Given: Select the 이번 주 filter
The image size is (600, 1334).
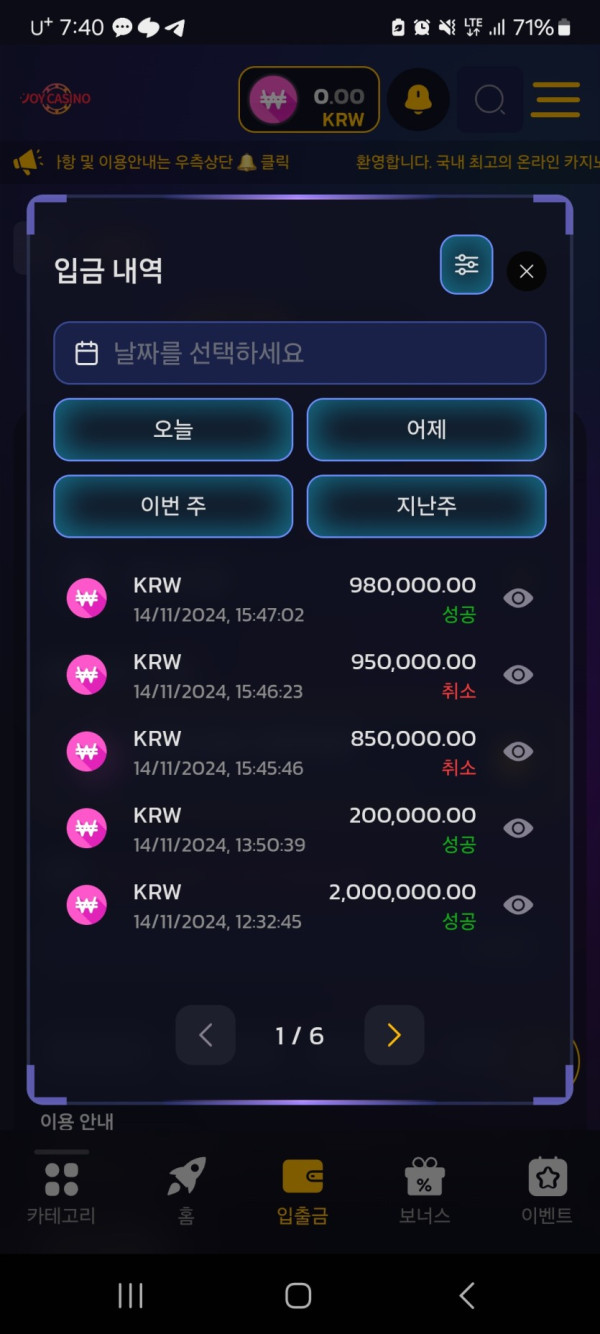Looking at the screenshot, I should 173,506.
